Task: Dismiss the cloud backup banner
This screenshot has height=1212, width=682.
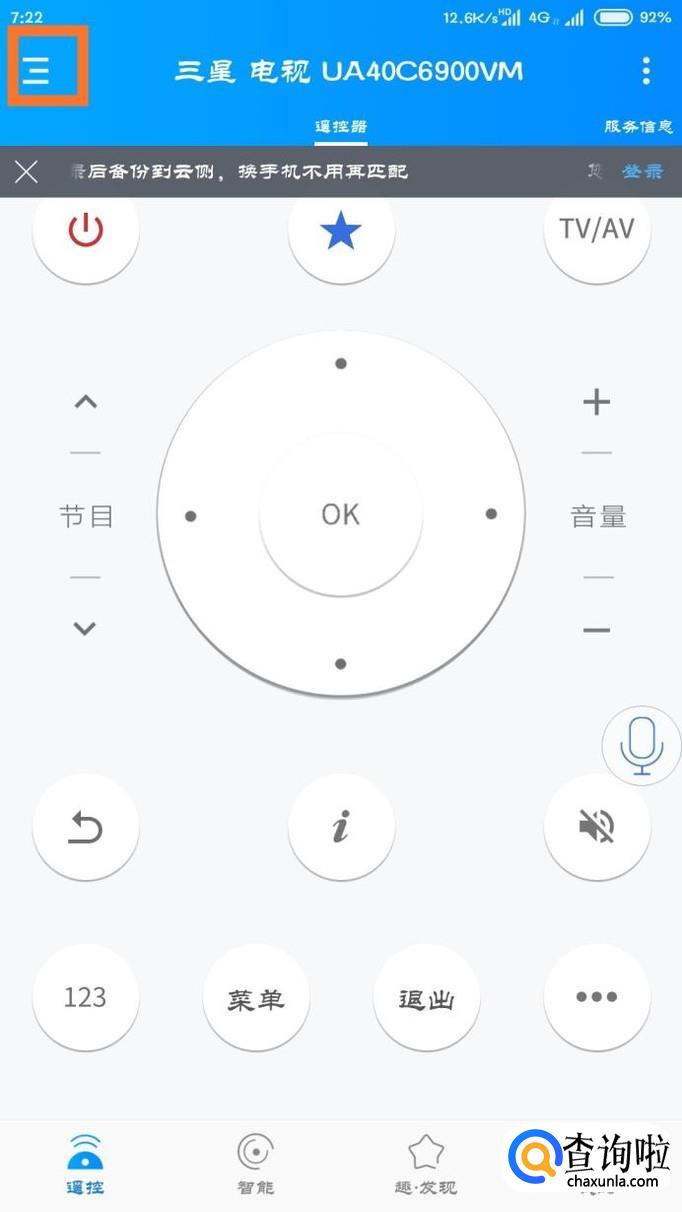Action: (x=26, y=172)
